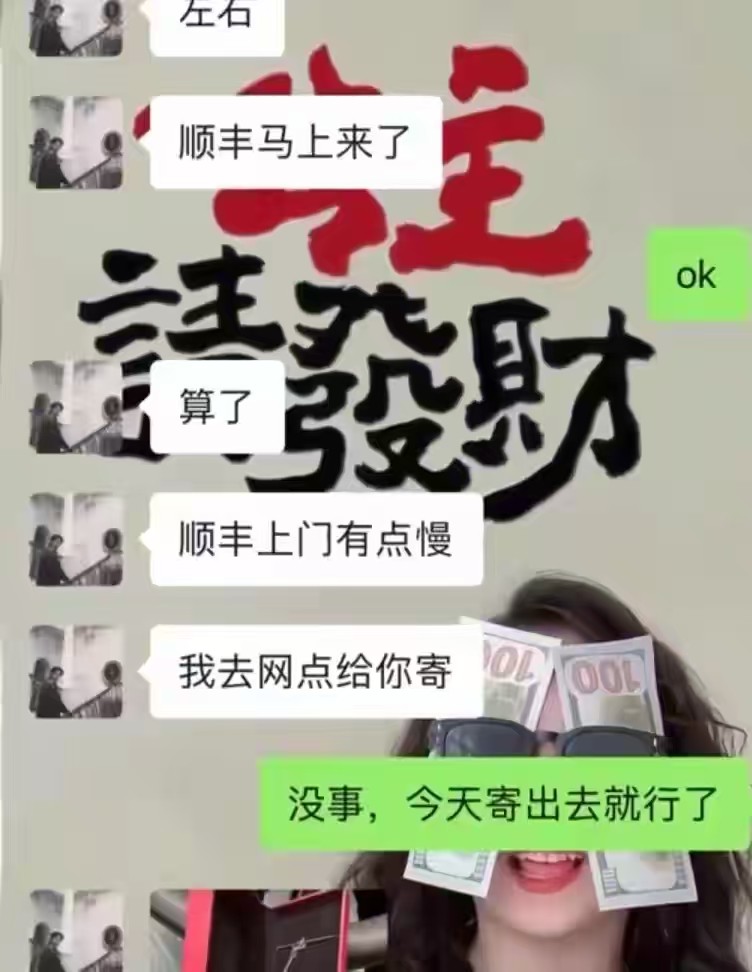
Task: Tap the avatar beside "我去网点给你寄"
Action: point(77,671)
